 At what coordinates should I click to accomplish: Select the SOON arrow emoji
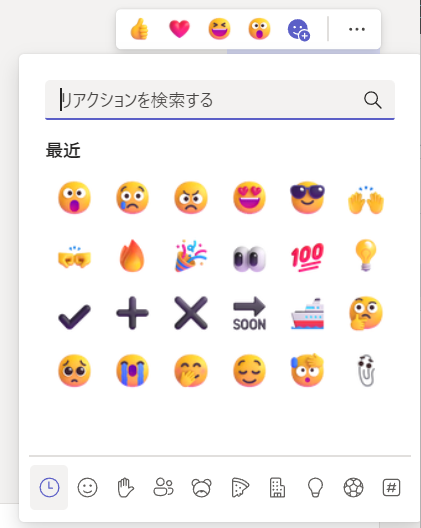coord(249,314)
